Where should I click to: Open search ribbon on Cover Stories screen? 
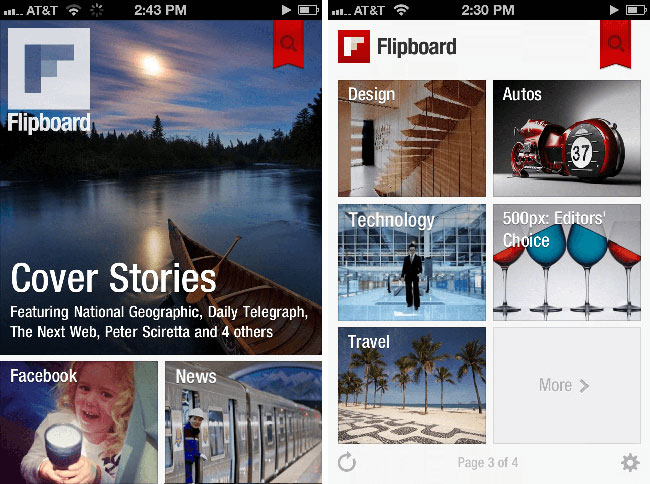click(288, 43)
